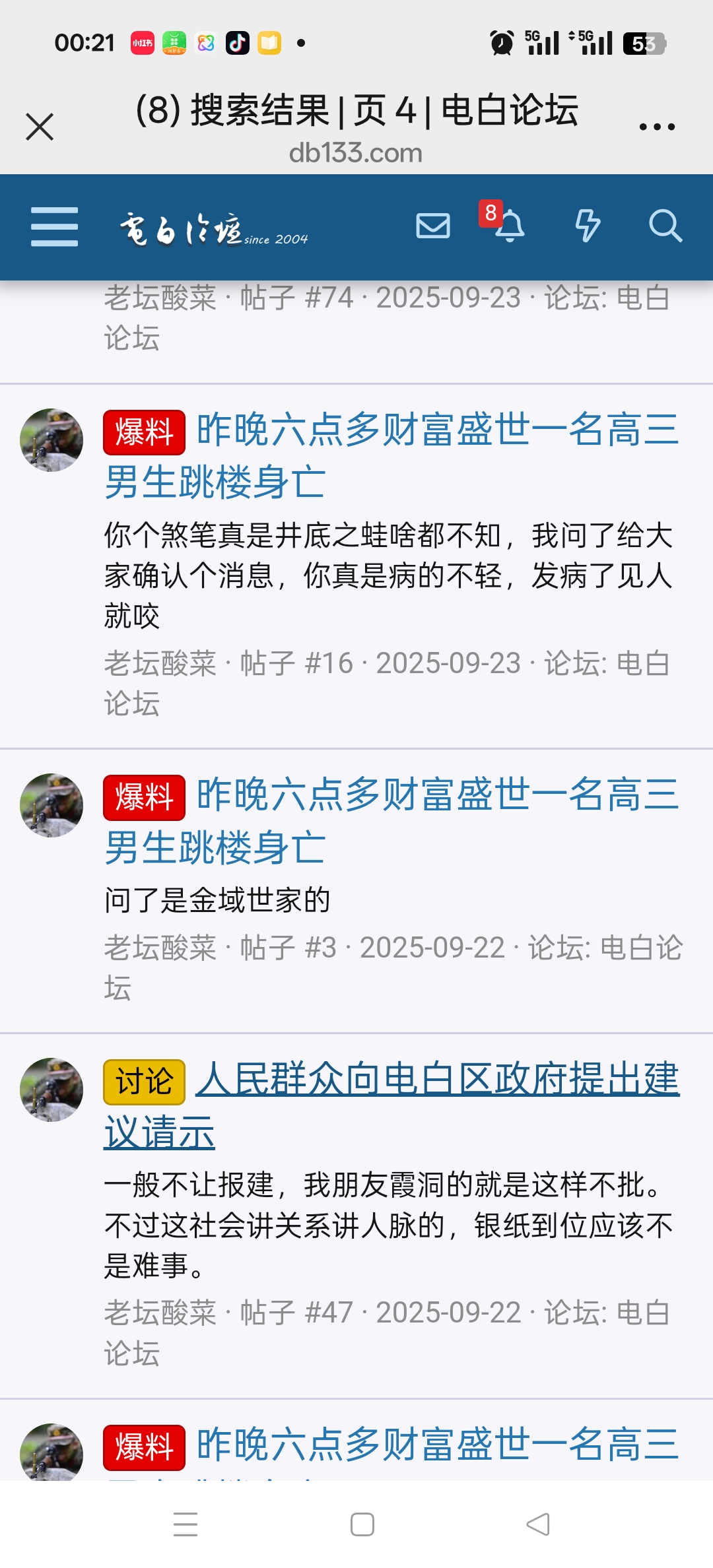Open the browser overflow menu
The image size is (713, 1568).
pyautogui.click(x=657, y=127)
